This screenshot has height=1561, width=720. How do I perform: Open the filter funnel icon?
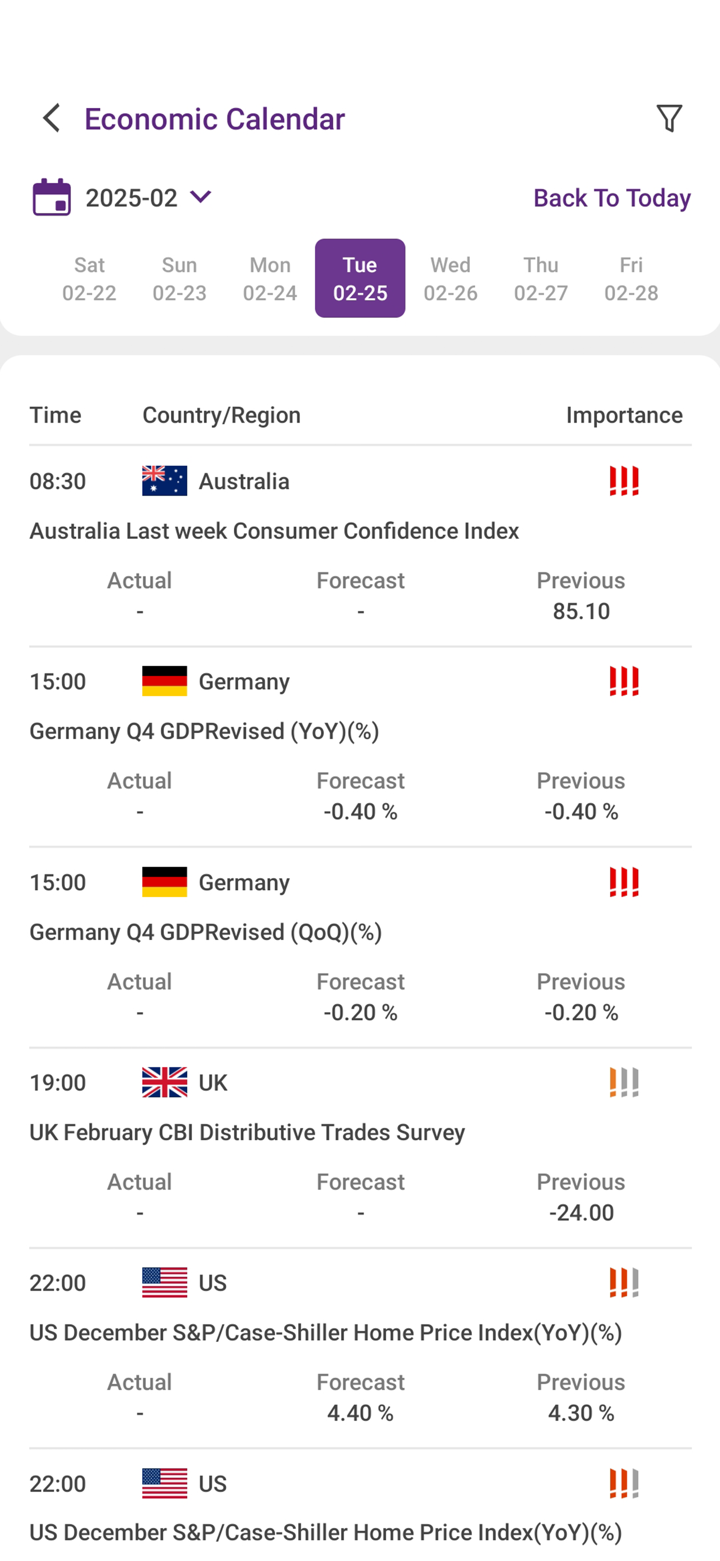click(x=669, y=118)
